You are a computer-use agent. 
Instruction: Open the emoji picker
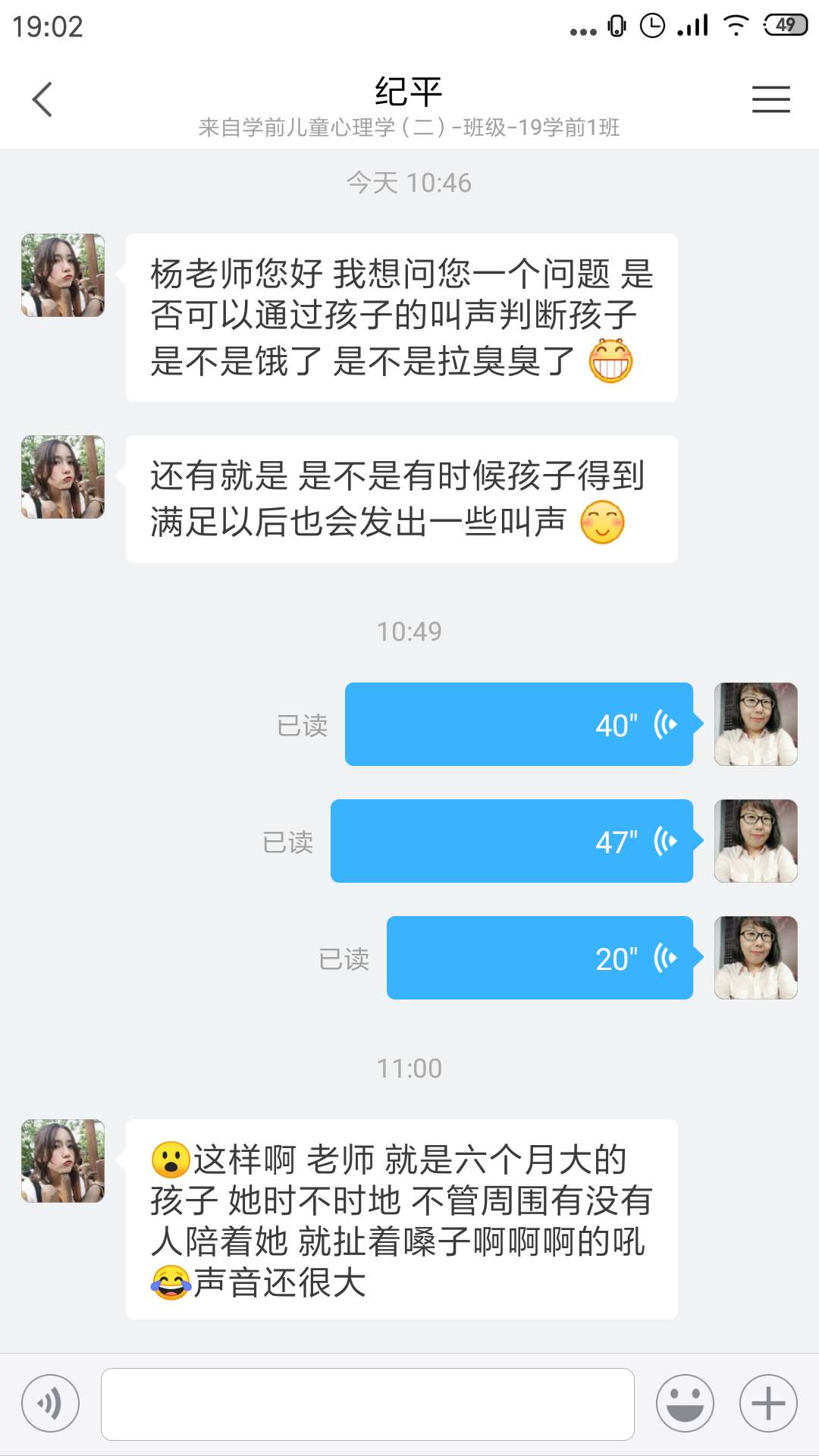(x=685, y=1404)
